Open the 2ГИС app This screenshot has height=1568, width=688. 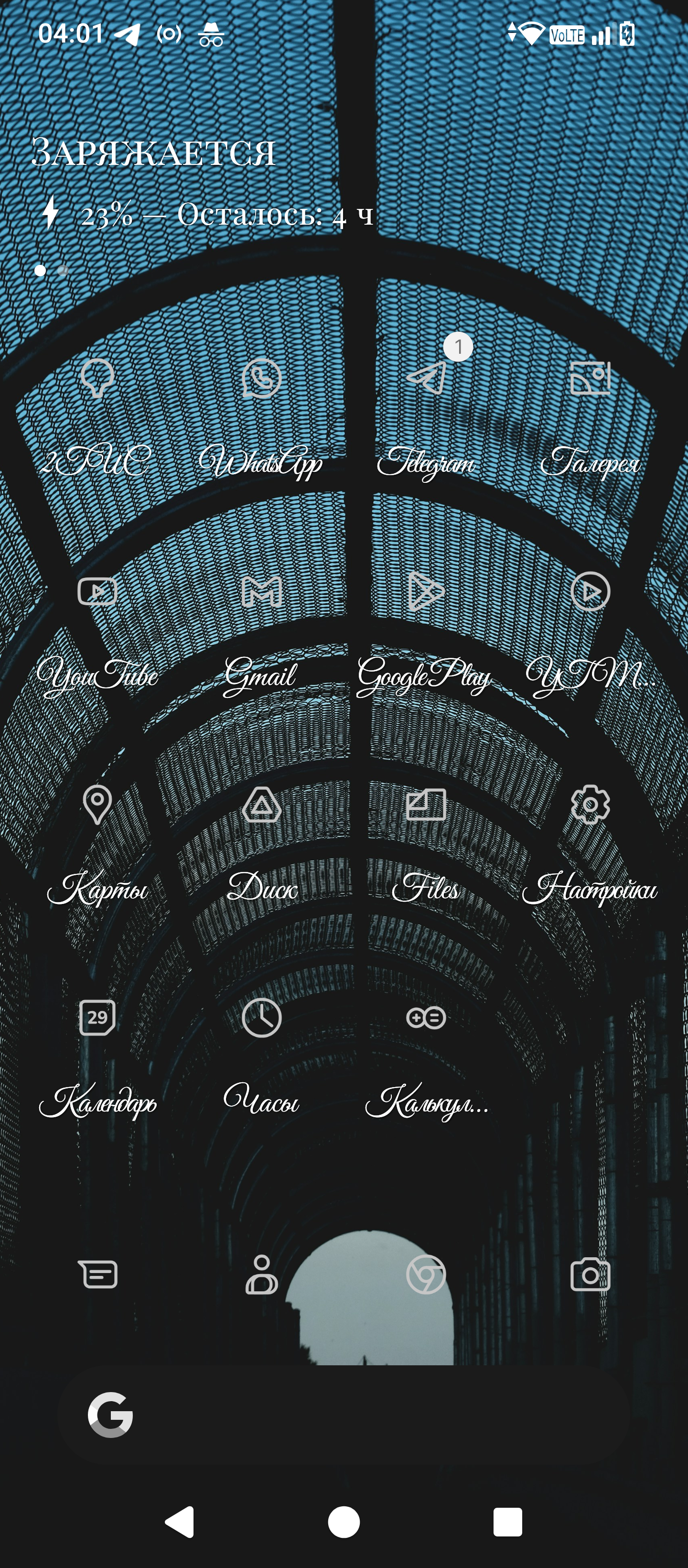97,379
